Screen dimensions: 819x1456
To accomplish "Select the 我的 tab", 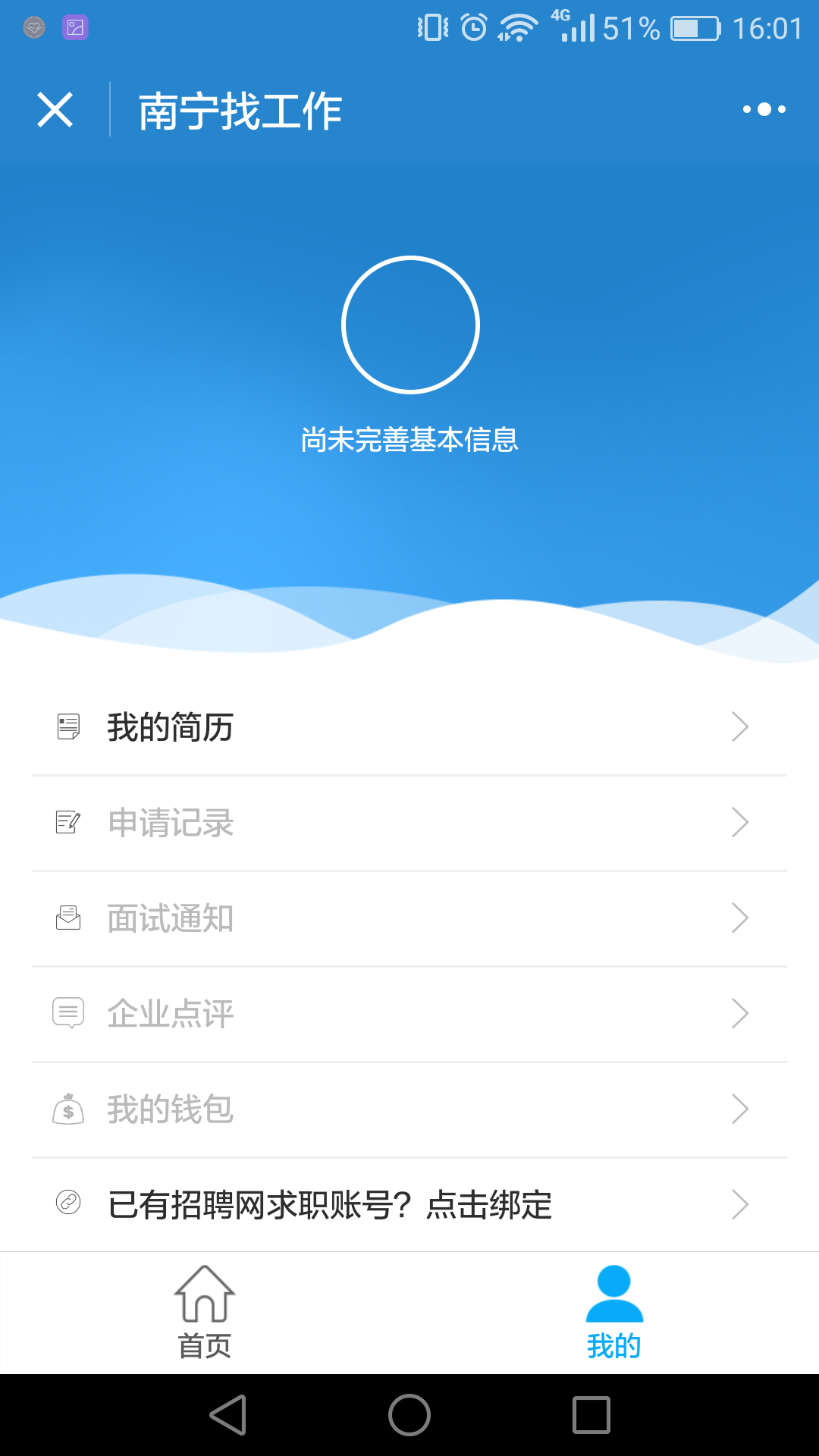I will point(614,1313).
